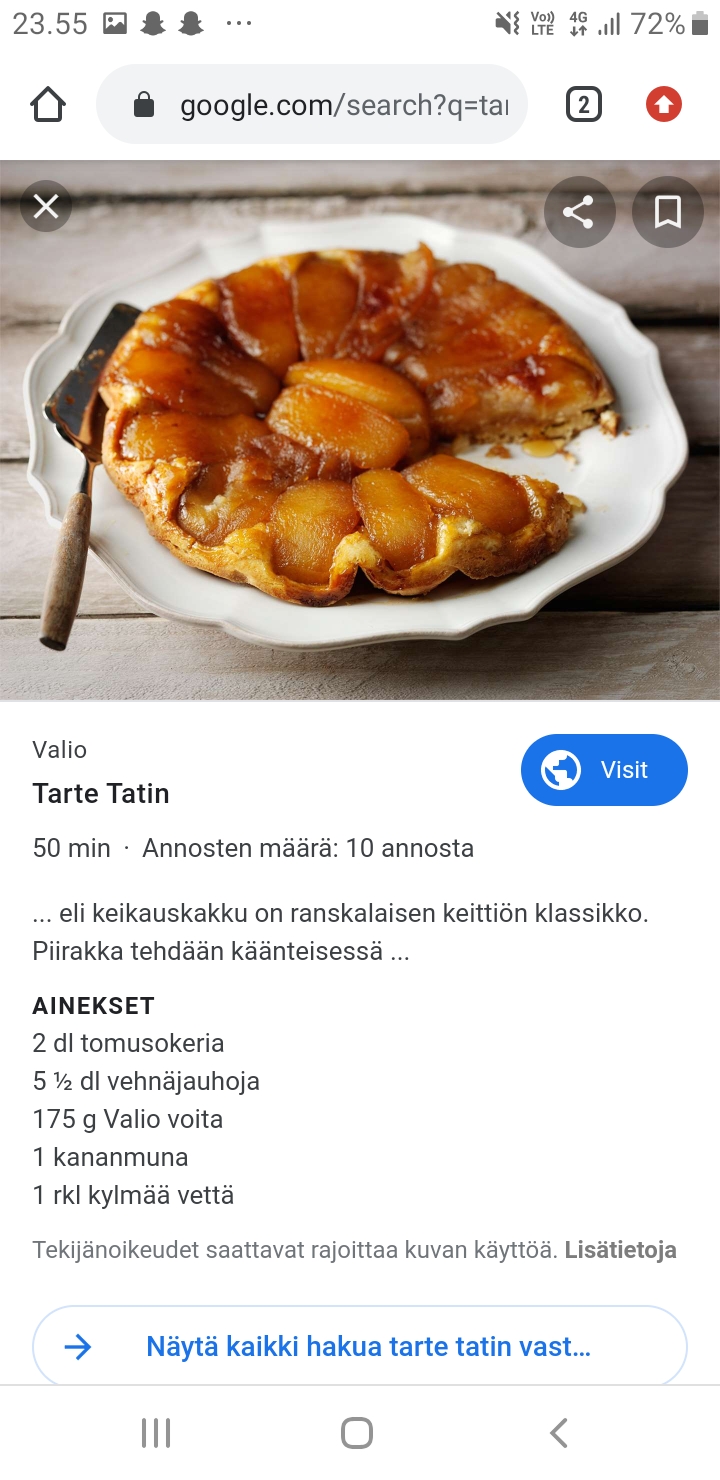The width and height of the screenshot is (720, 1480).
Task: Go to the browser home page
Action: [48, 105]
